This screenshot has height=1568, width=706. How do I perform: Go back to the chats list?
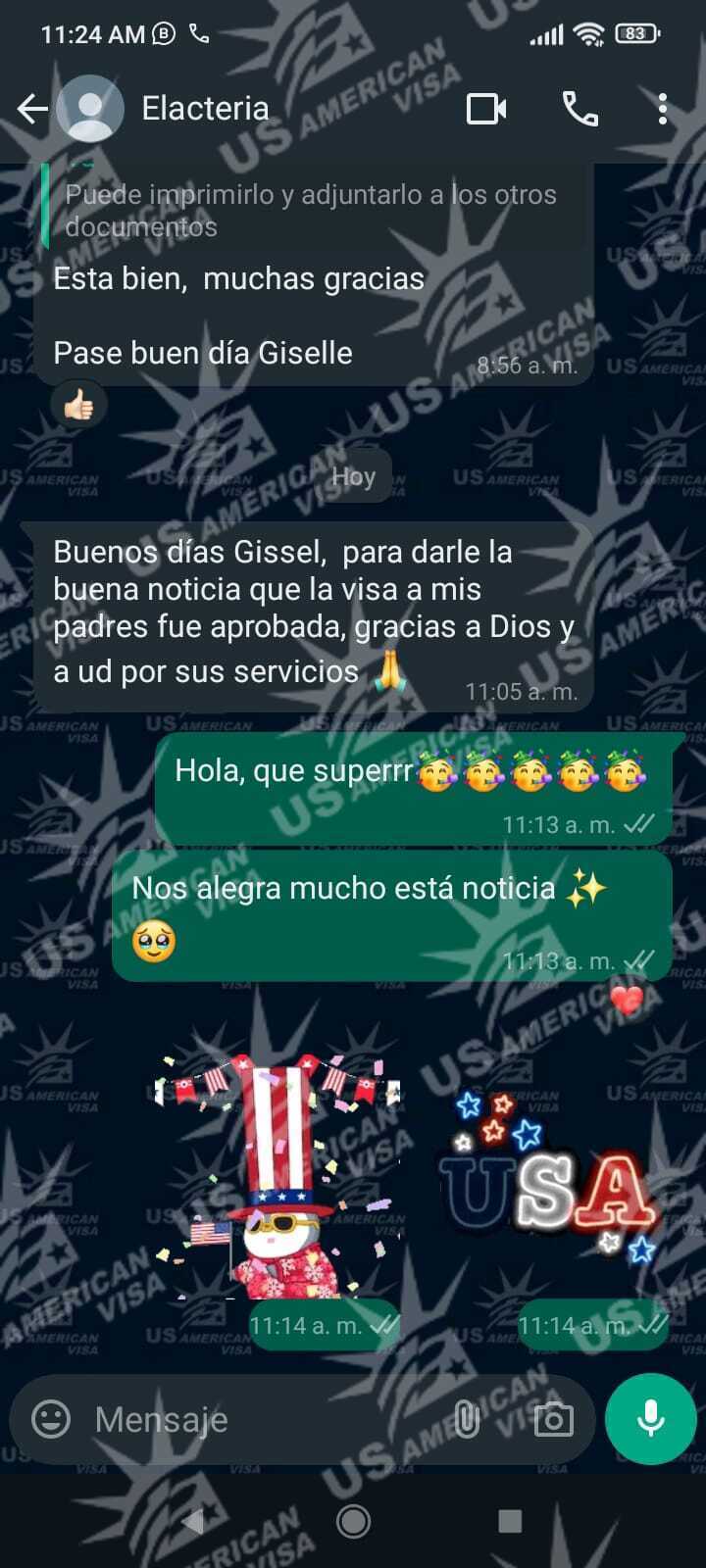pyautogui.click(x=32, y=109)
